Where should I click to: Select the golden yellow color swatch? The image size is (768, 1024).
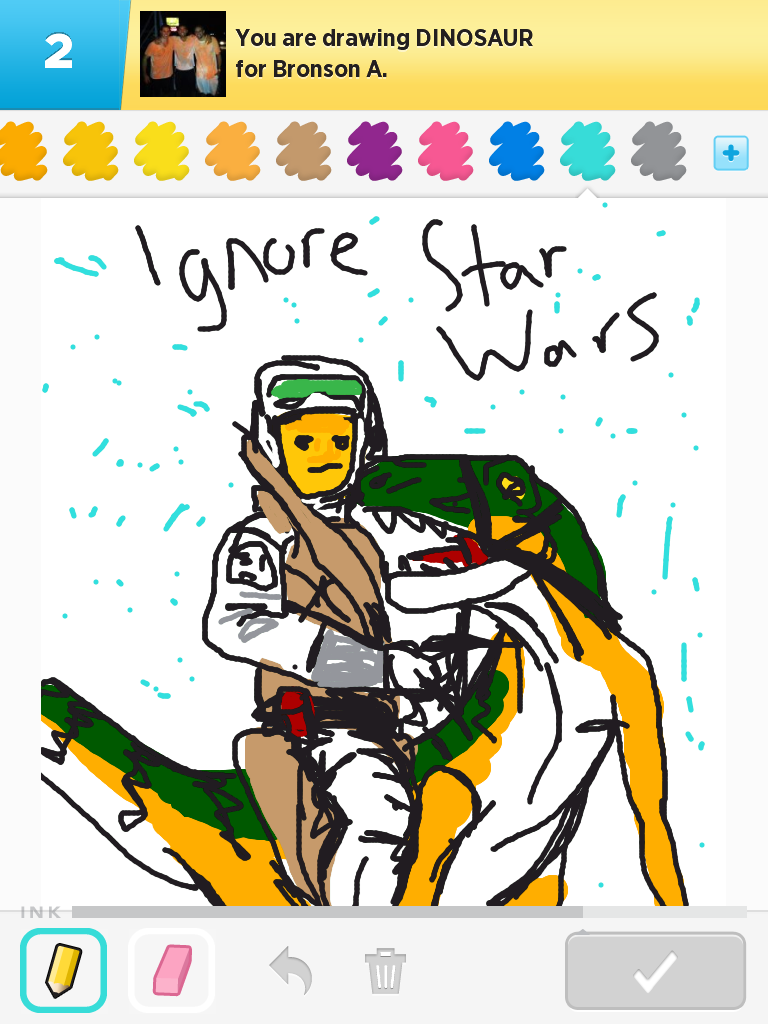91,152
